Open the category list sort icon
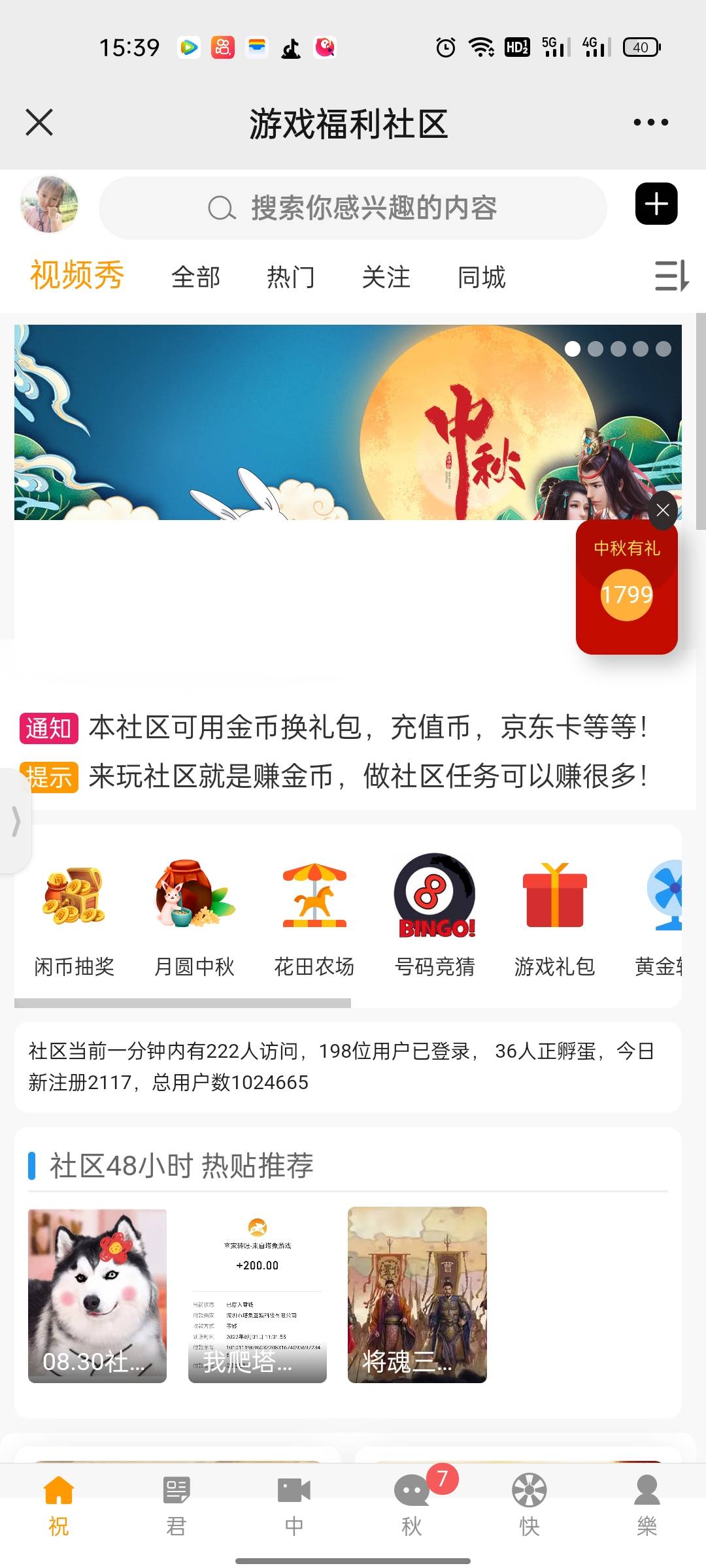 (671, 276)
